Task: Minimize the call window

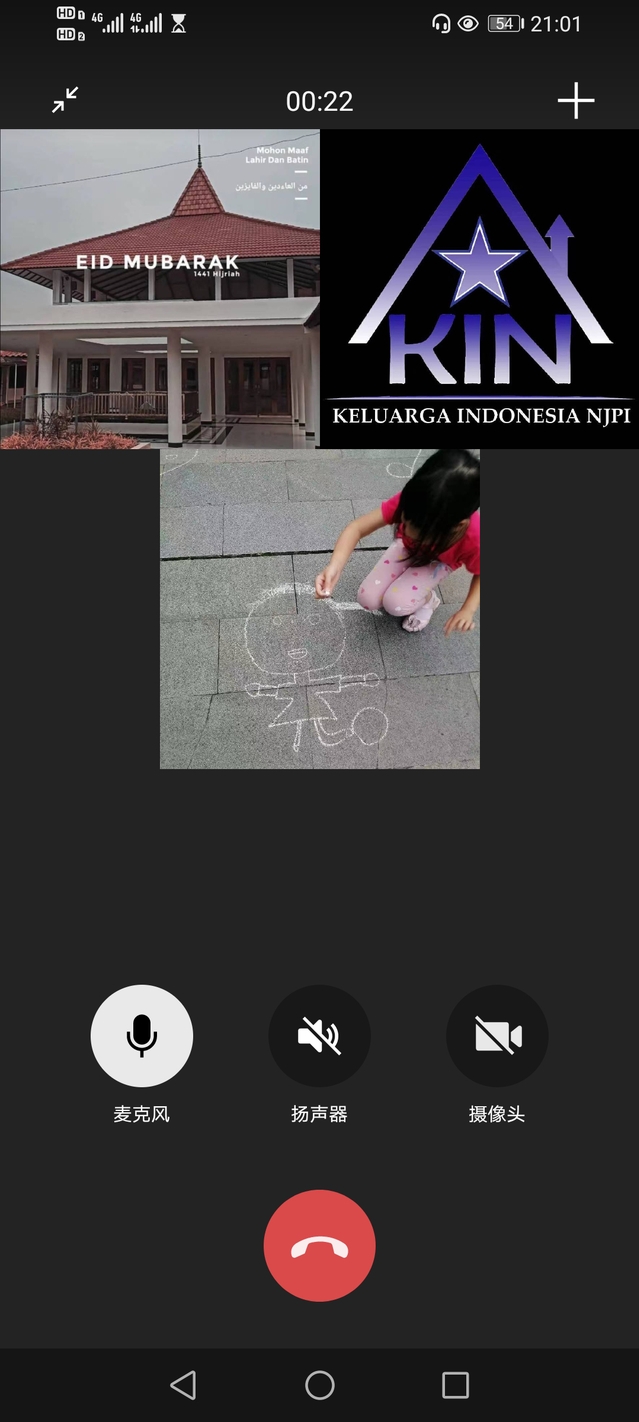Action: 65,100
